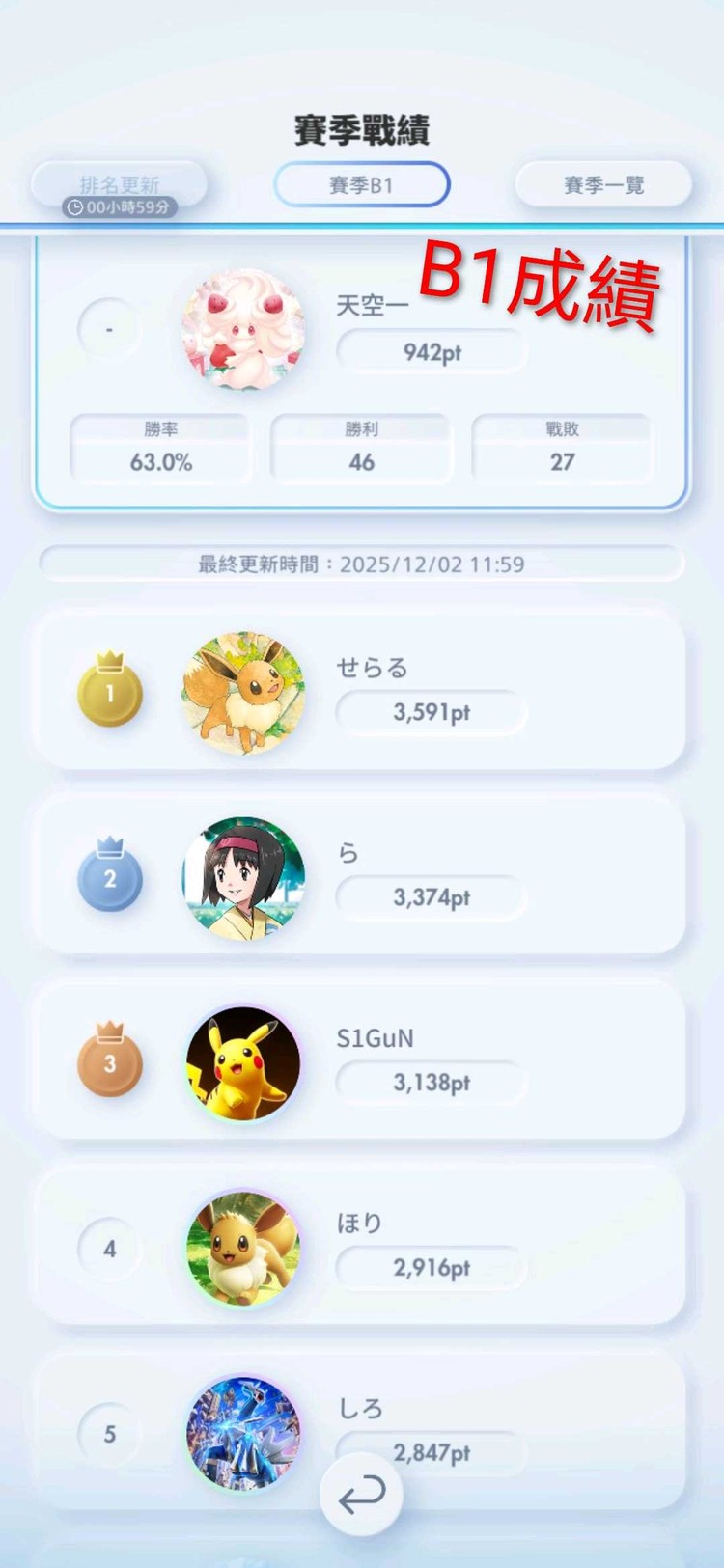Expand the 942pt points display

pos(431,351)
